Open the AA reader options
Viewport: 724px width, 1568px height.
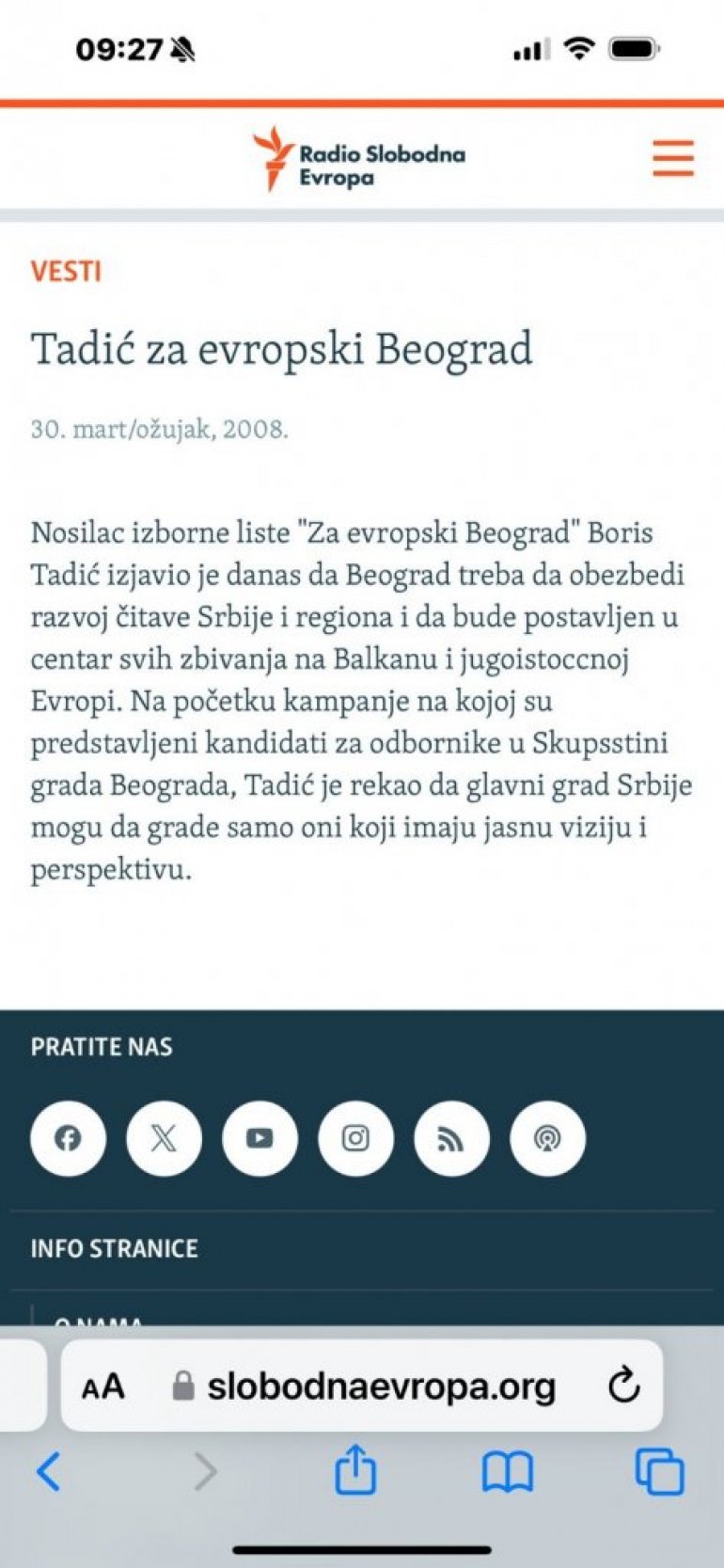[x=103, y=1386]
